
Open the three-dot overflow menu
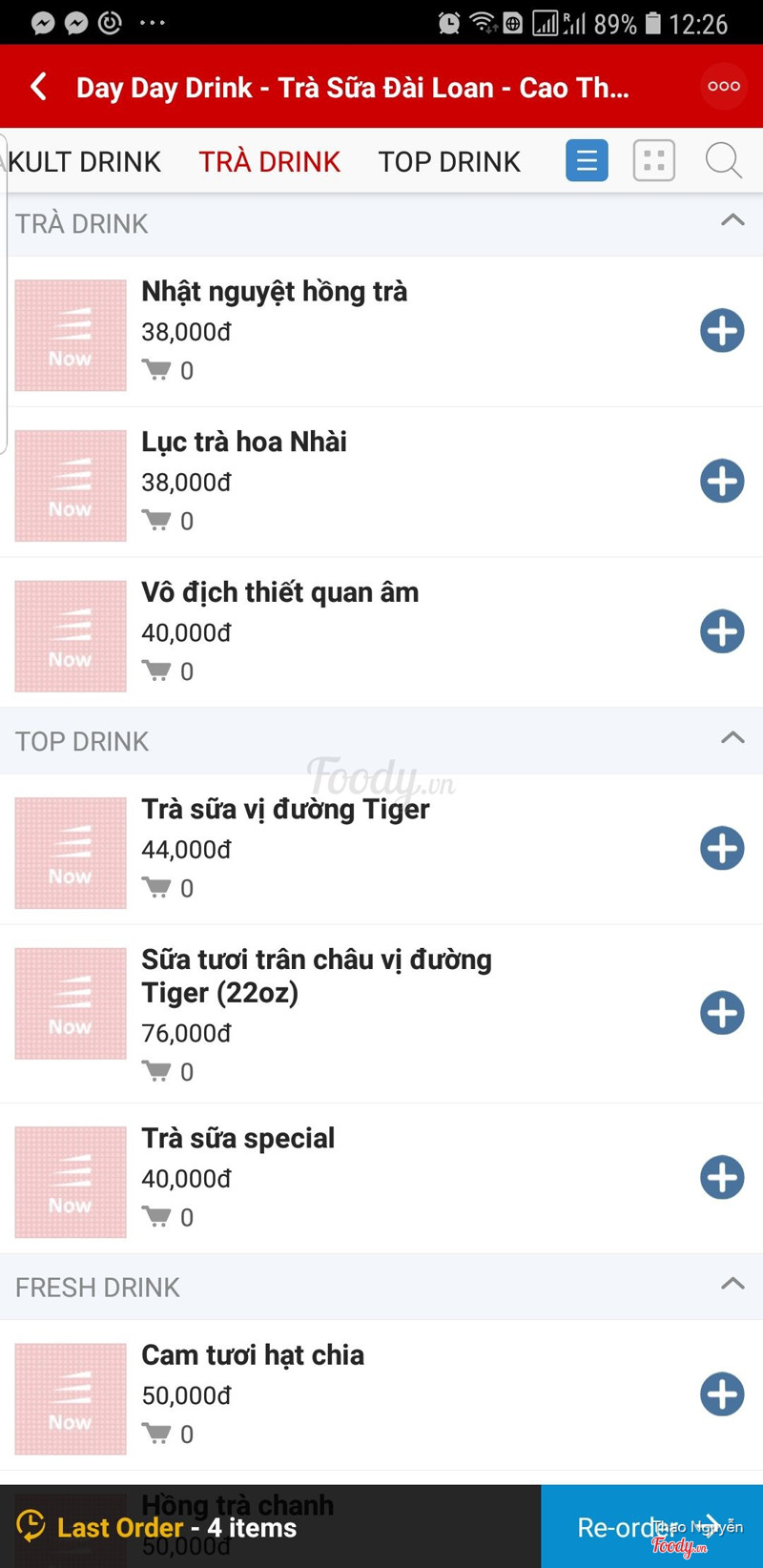pyautogui.click(x=723, y=87)
